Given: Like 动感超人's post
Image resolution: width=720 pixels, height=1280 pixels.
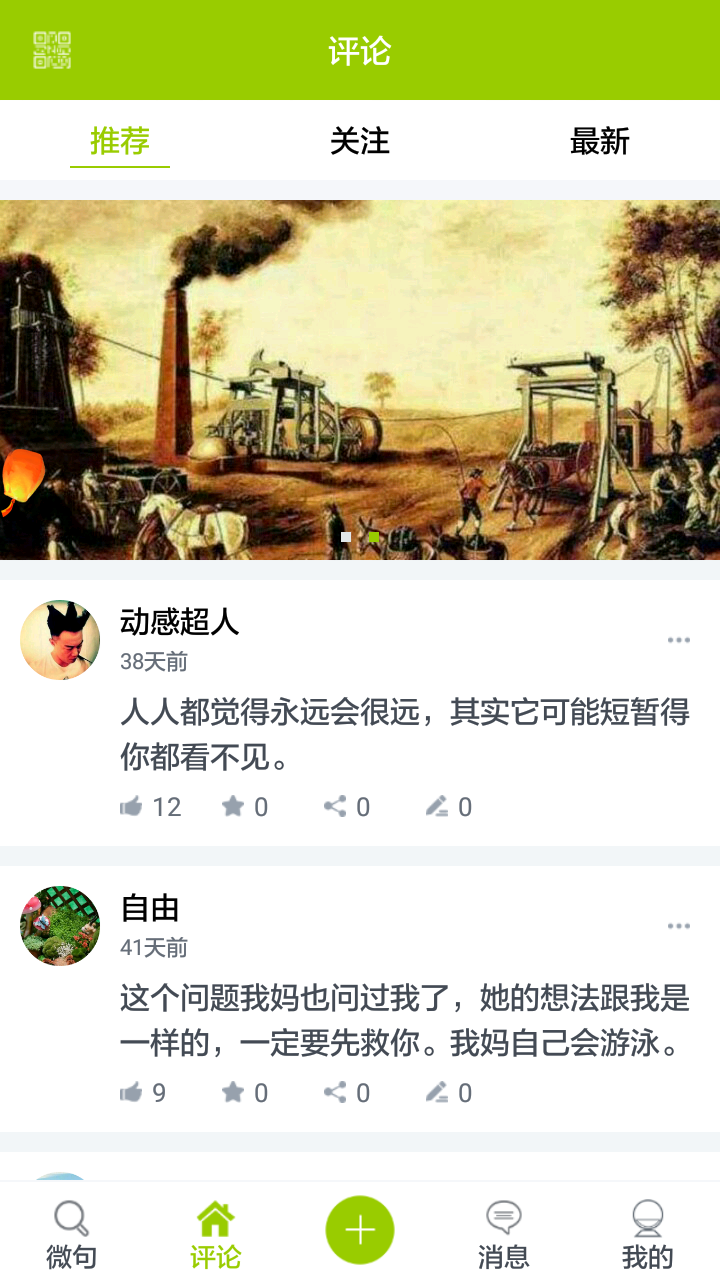Looking at the screenshot, I should click(132, 807).
